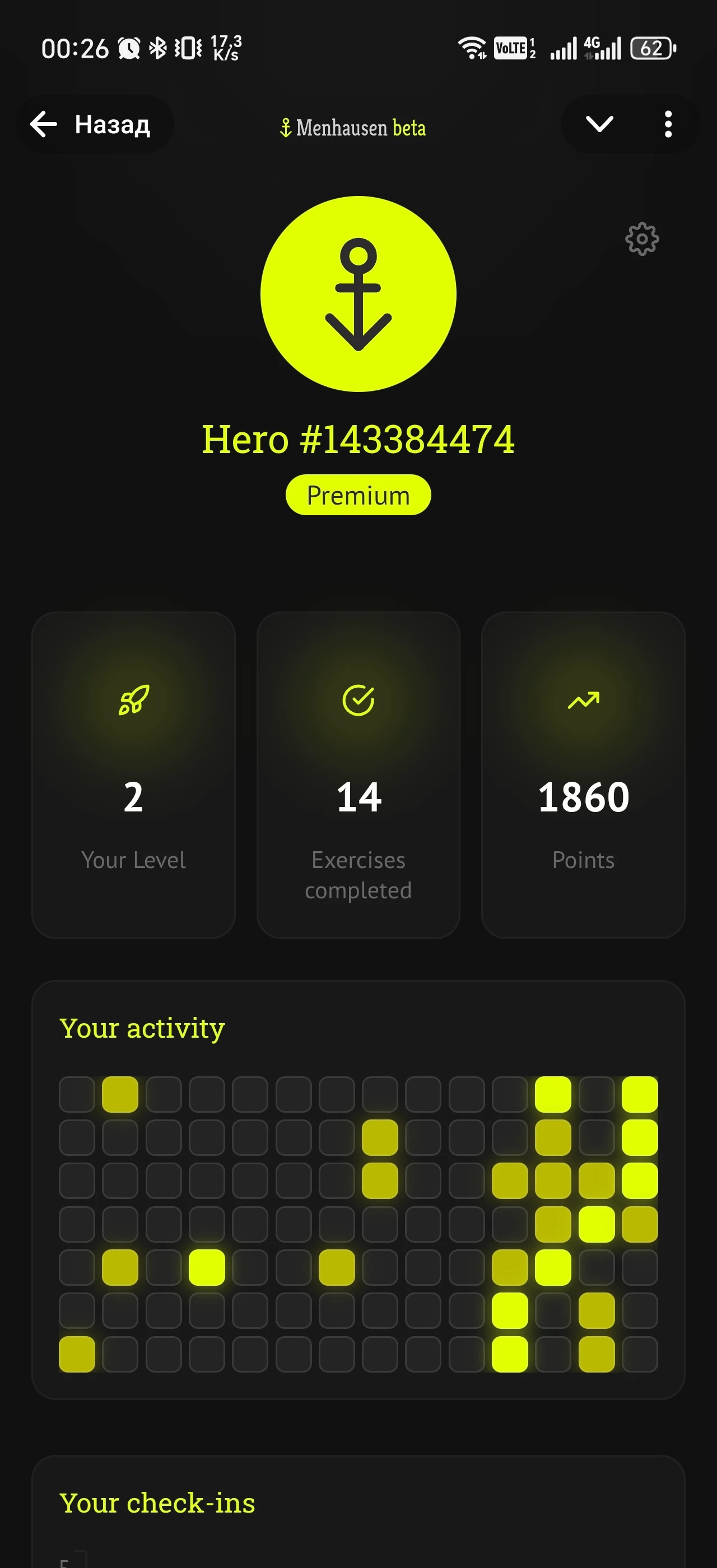Collapse the mini app with the chevron

tap(599, 125)
